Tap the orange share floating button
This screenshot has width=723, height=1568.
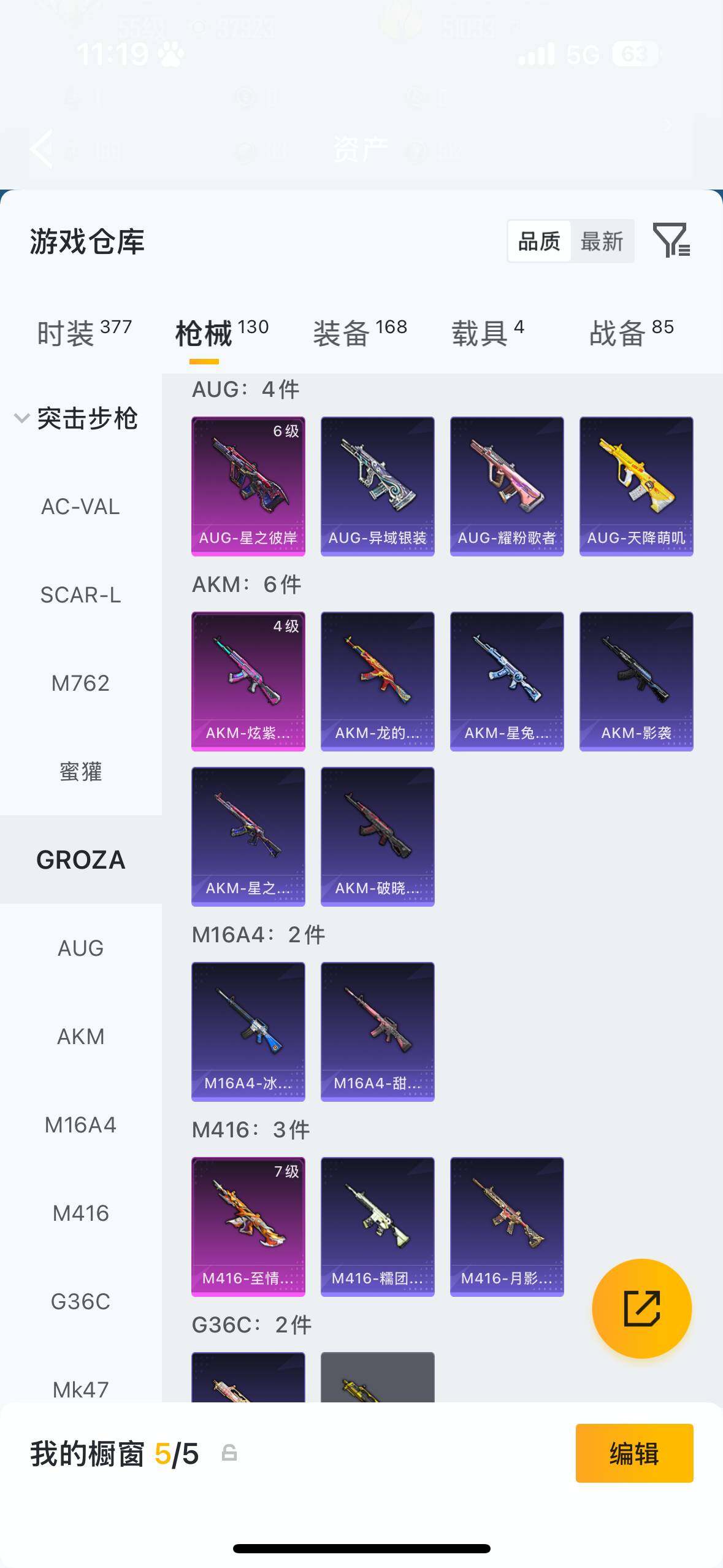[x=641, y=1309]
